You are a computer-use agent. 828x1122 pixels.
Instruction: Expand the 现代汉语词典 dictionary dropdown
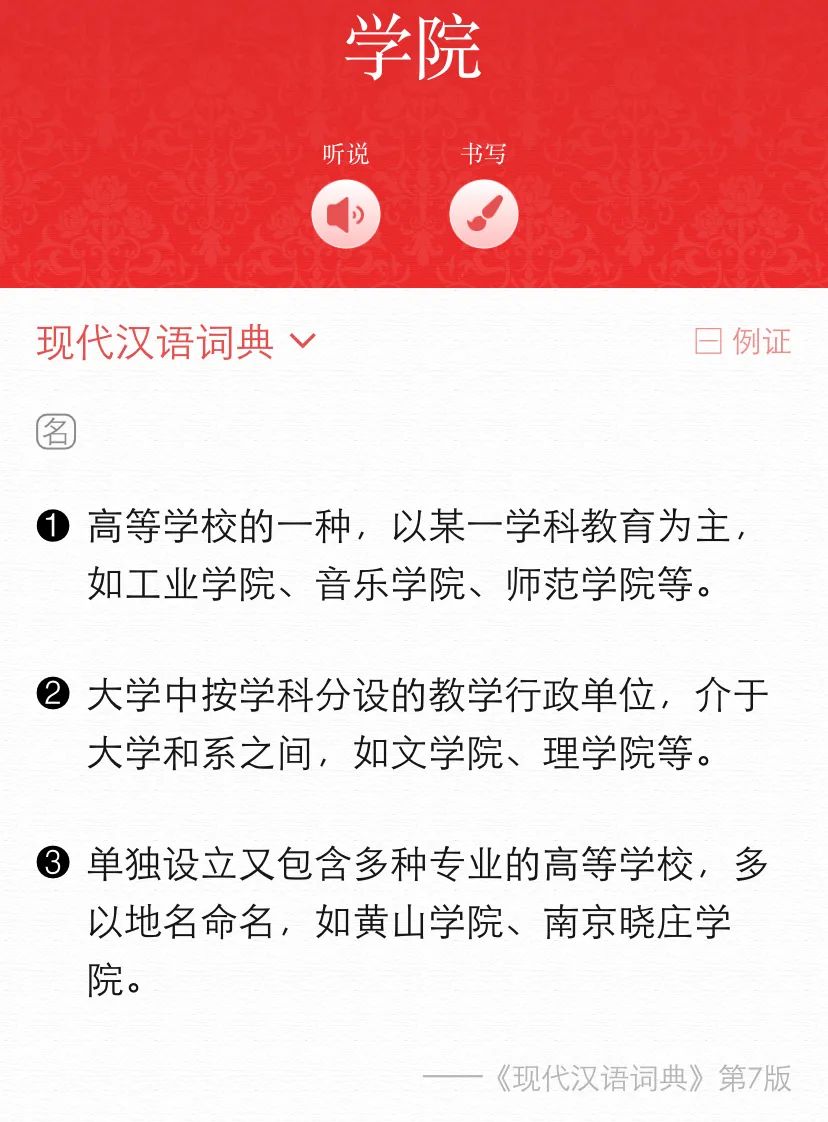(177, 342)
